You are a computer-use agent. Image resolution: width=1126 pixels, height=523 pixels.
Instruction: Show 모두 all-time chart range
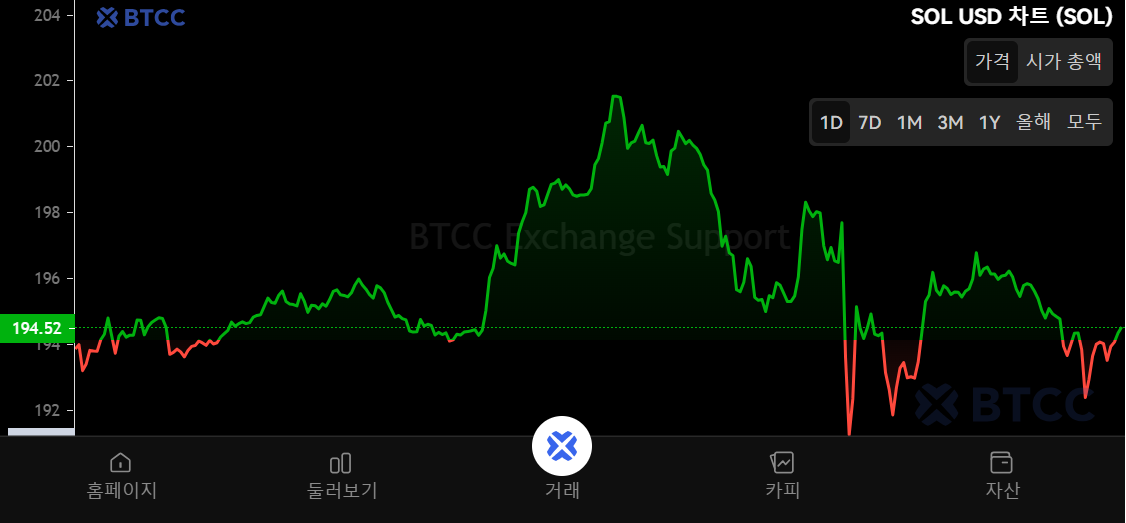coord(1084,123)
